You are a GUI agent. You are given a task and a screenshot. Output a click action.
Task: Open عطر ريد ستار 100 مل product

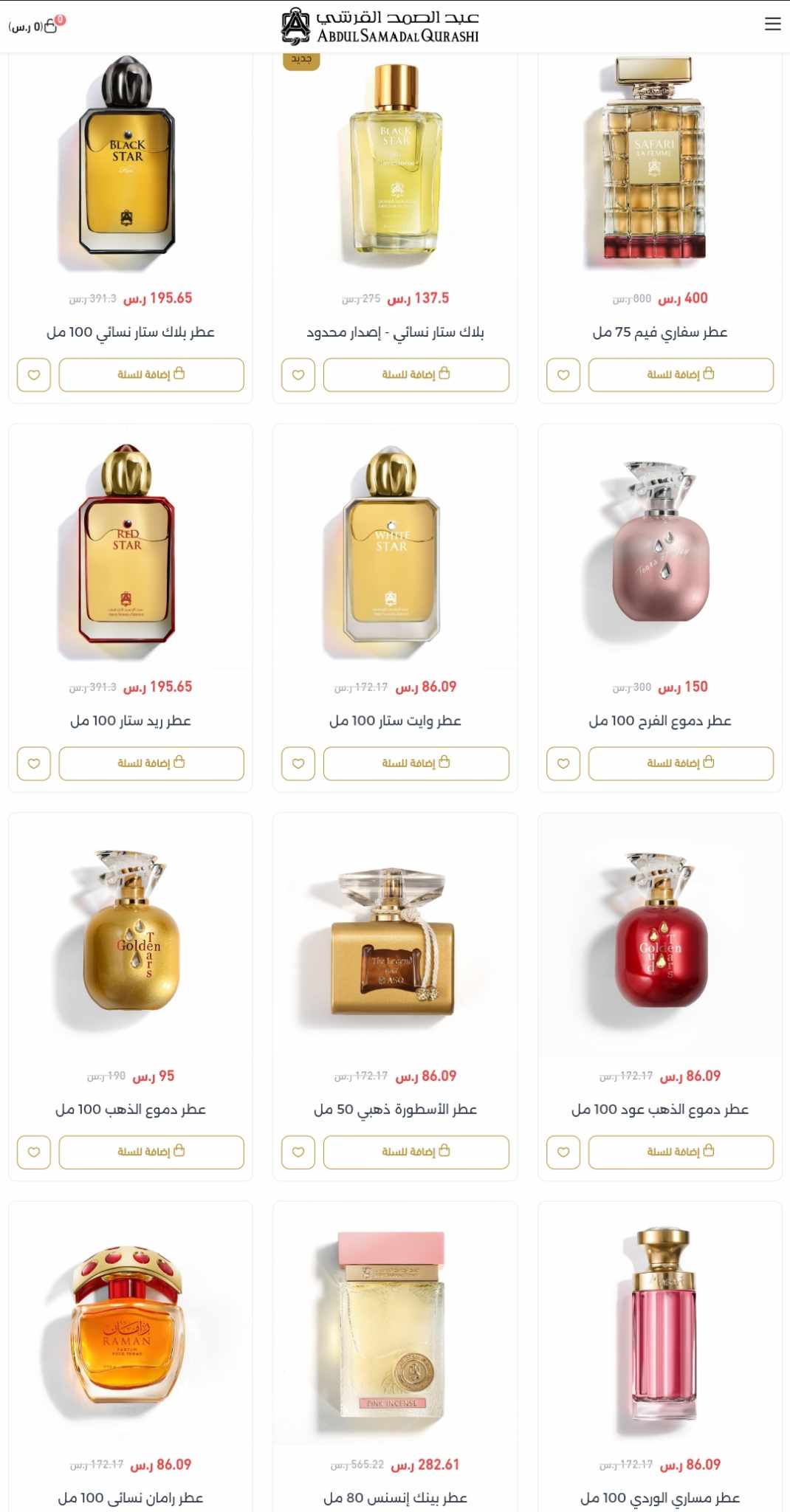(130, 720)
